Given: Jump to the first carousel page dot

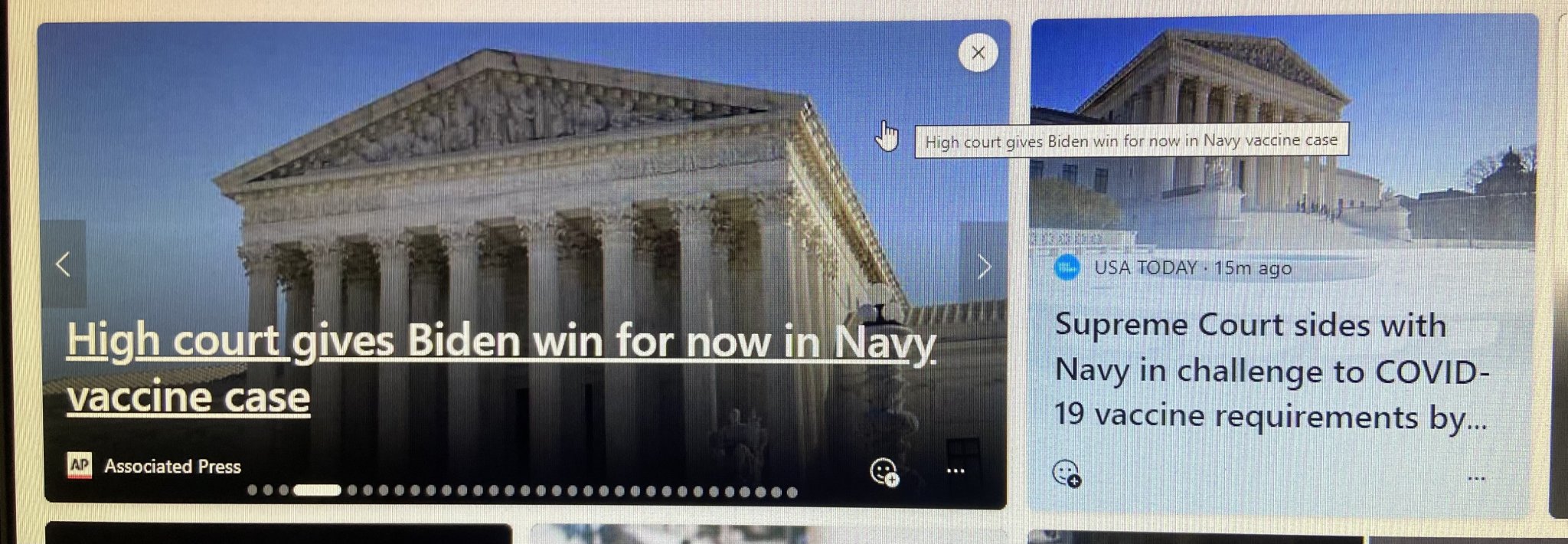Looking at the screenshot, I should 253,490.
